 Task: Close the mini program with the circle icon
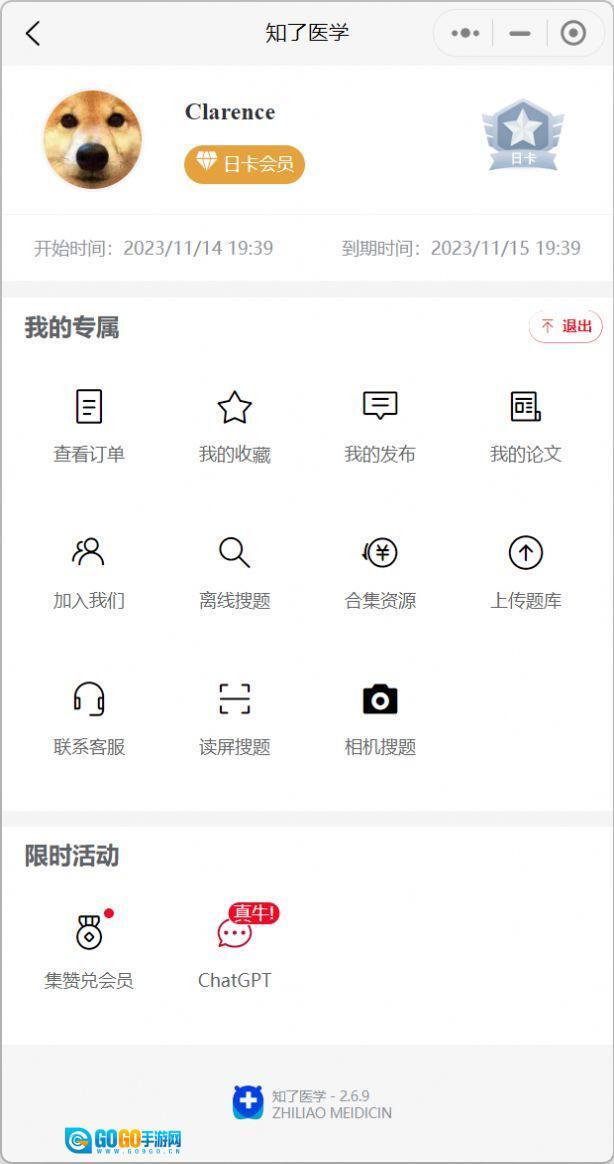pos(573,33)
